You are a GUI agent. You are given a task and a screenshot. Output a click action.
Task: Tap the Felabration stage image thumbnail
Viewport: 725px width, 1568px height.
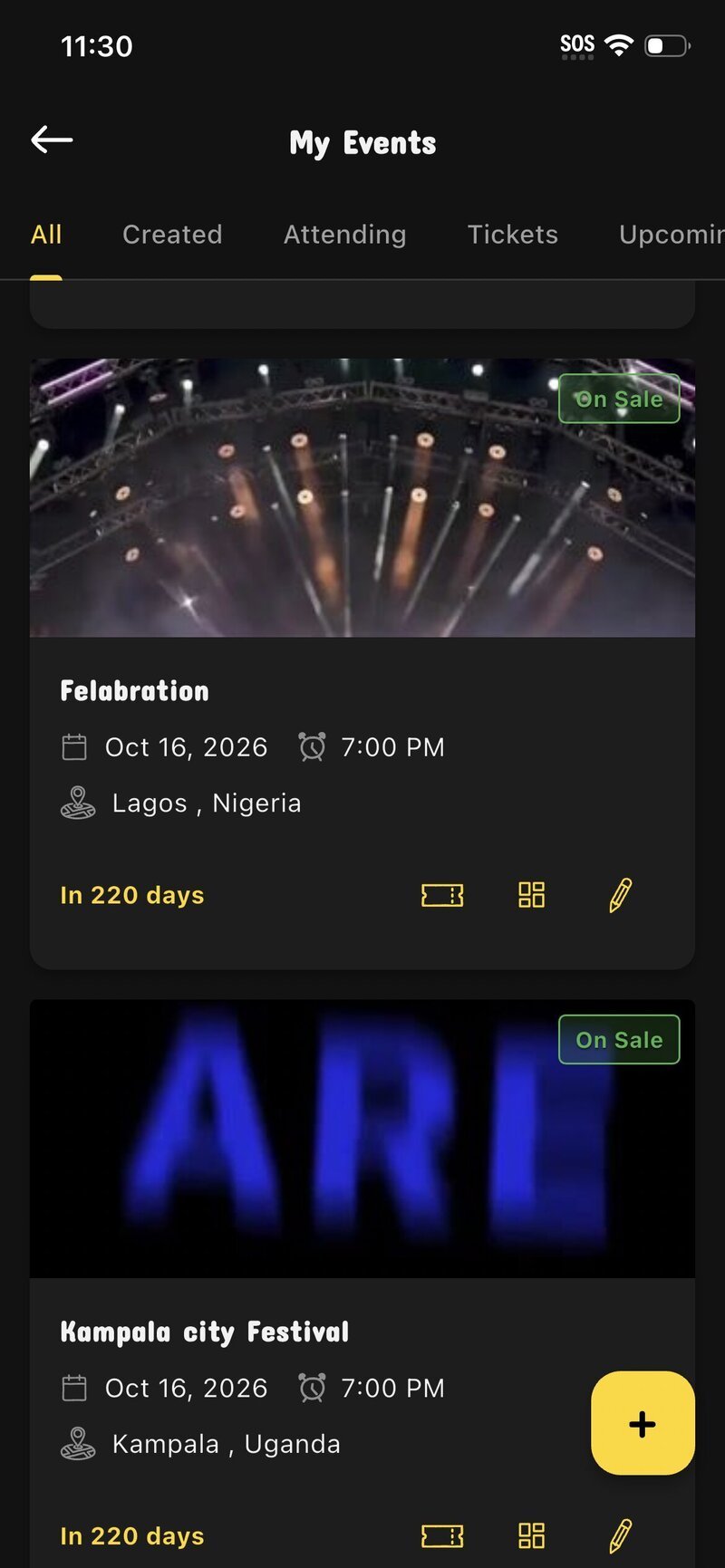(362, 495)
